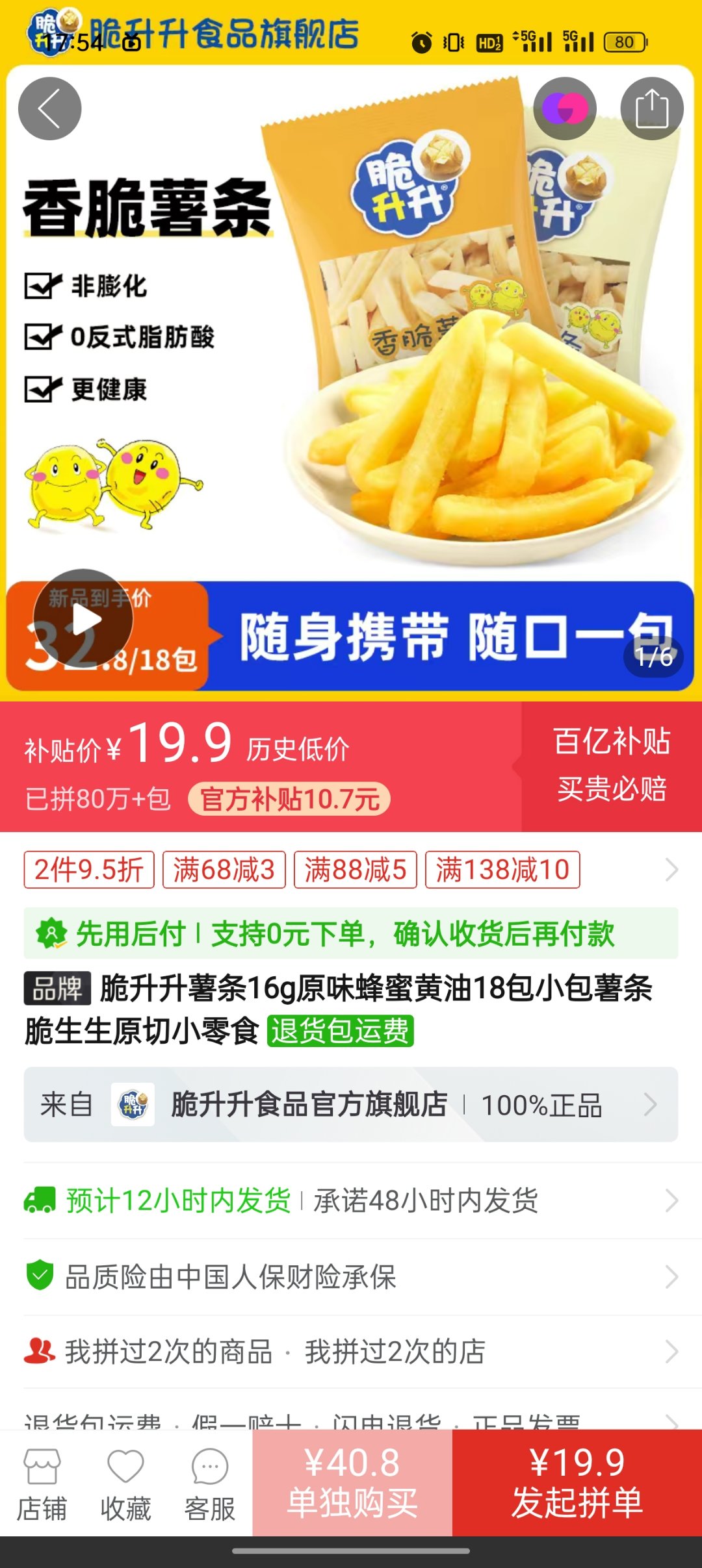Screen dimensions: 702x1568
Task: Add the item to 收藏 favorites
Action: coord(125,1484)
